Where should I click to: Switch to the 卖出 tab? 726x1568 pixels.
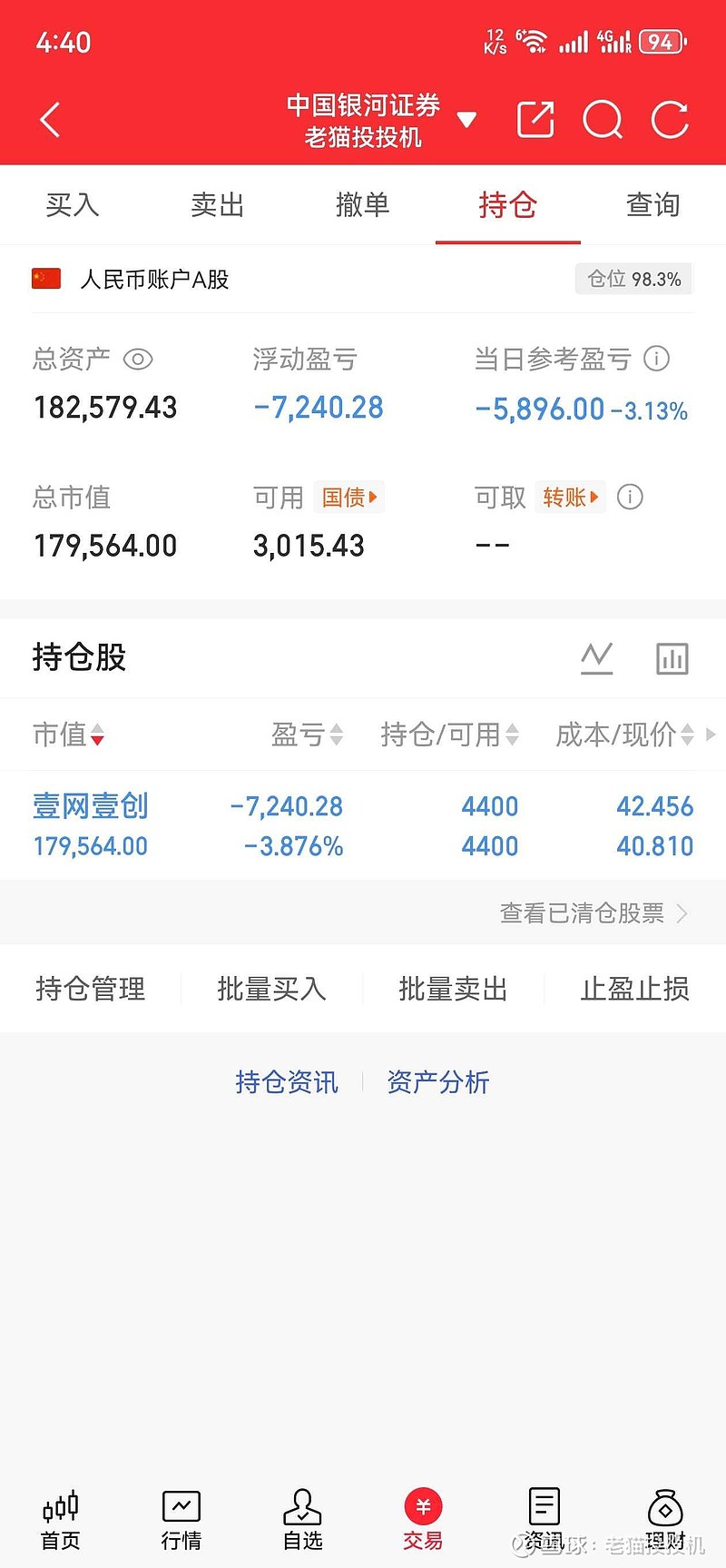[217, 204]
